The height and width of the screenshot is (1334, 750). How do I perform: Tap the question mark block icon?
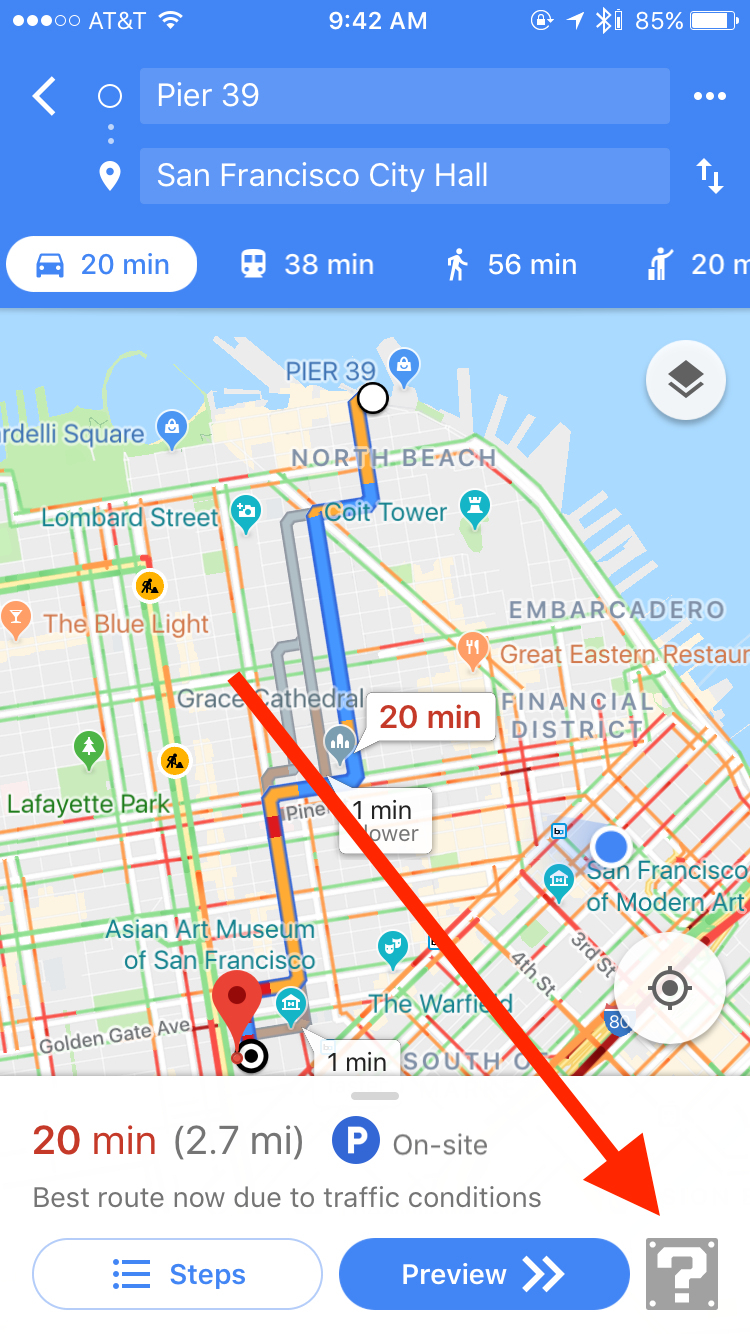(682, 1274)
